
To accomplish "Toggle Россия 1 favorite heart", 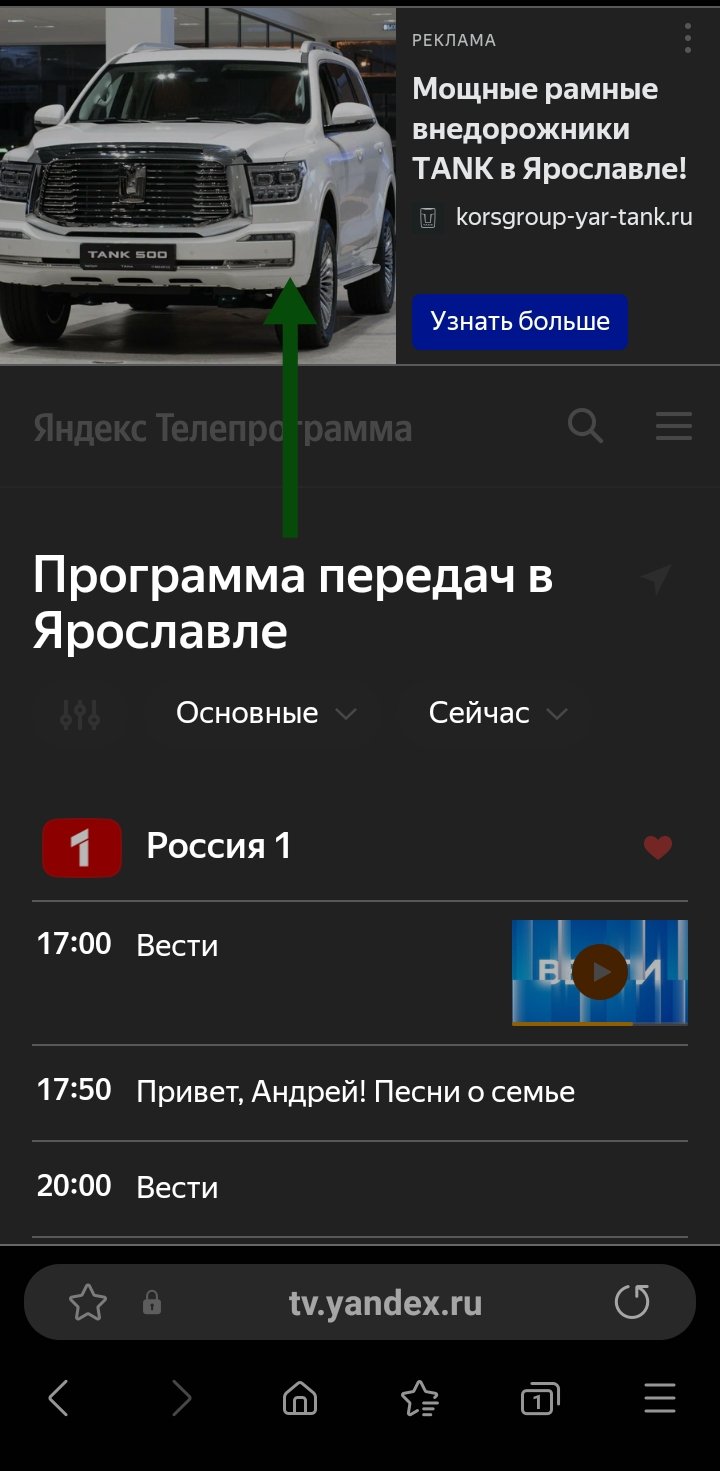I will point(657,845).
